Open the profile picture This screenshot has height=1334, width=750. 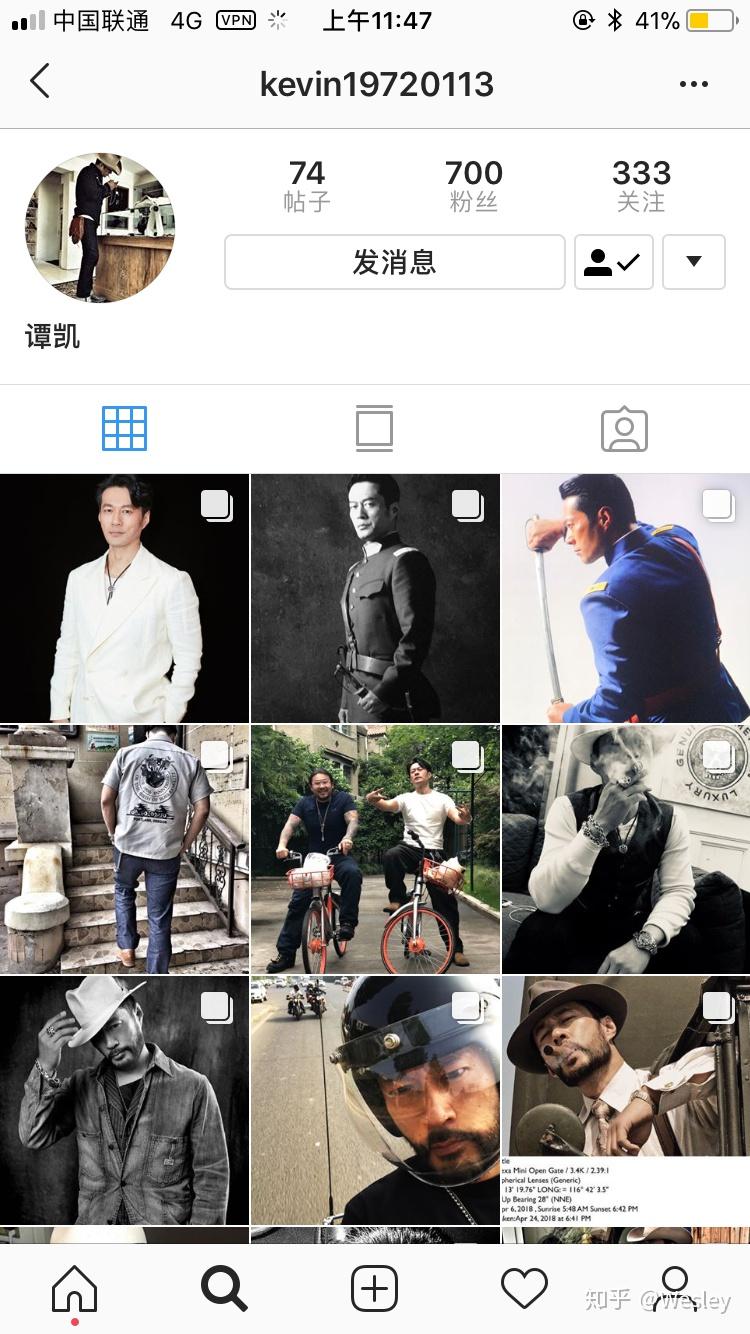coord(100,227)
